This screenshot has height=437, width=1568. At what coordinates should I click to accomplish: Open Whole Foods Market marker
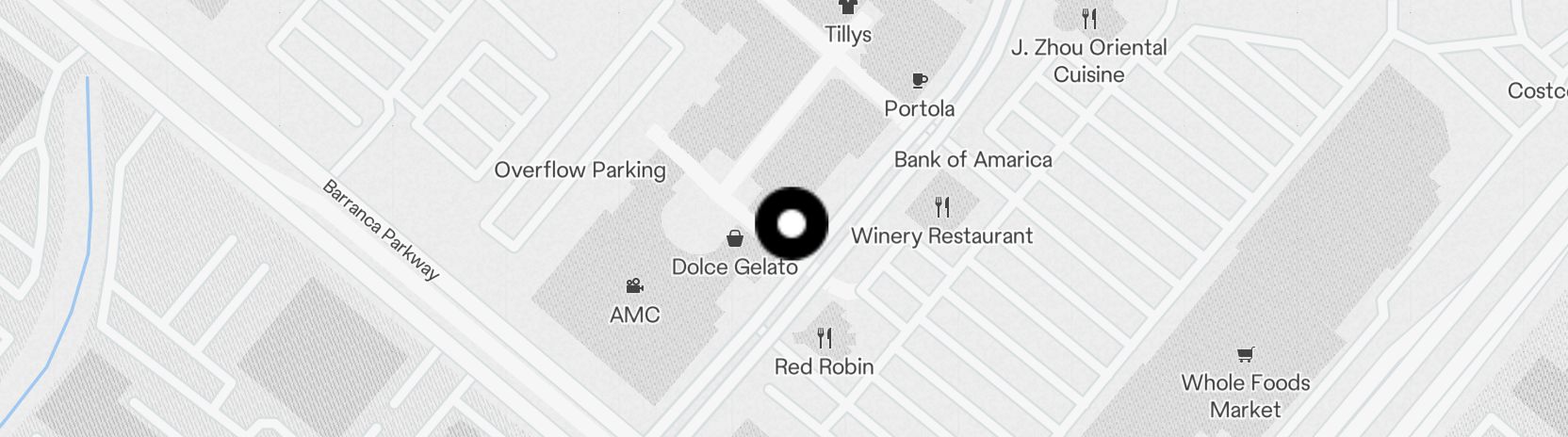tap(1246, 355)
